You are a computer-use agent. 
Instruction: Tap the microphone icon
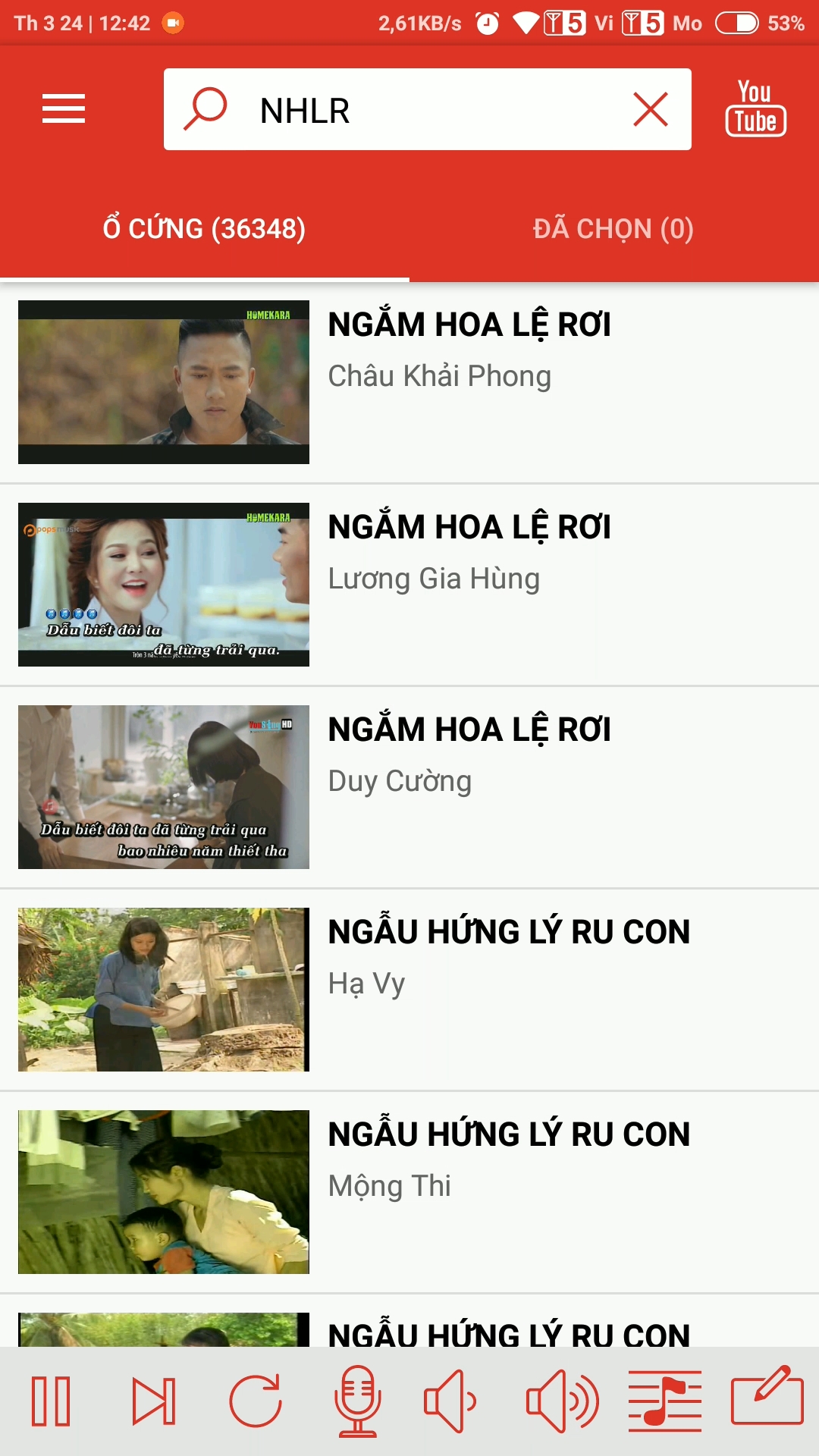(358, 1401)
